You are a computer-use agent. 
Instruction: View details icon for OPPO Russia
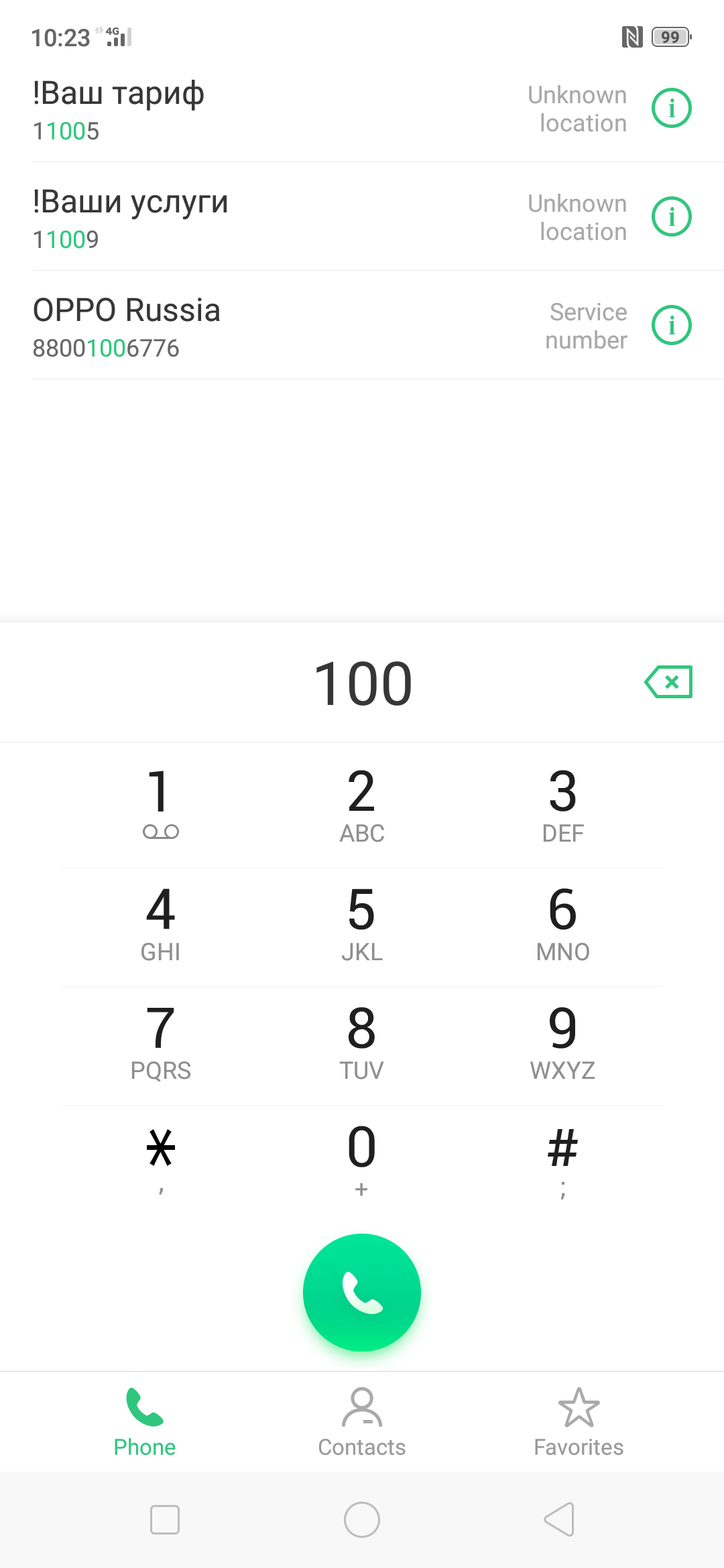tap(671, 326)
